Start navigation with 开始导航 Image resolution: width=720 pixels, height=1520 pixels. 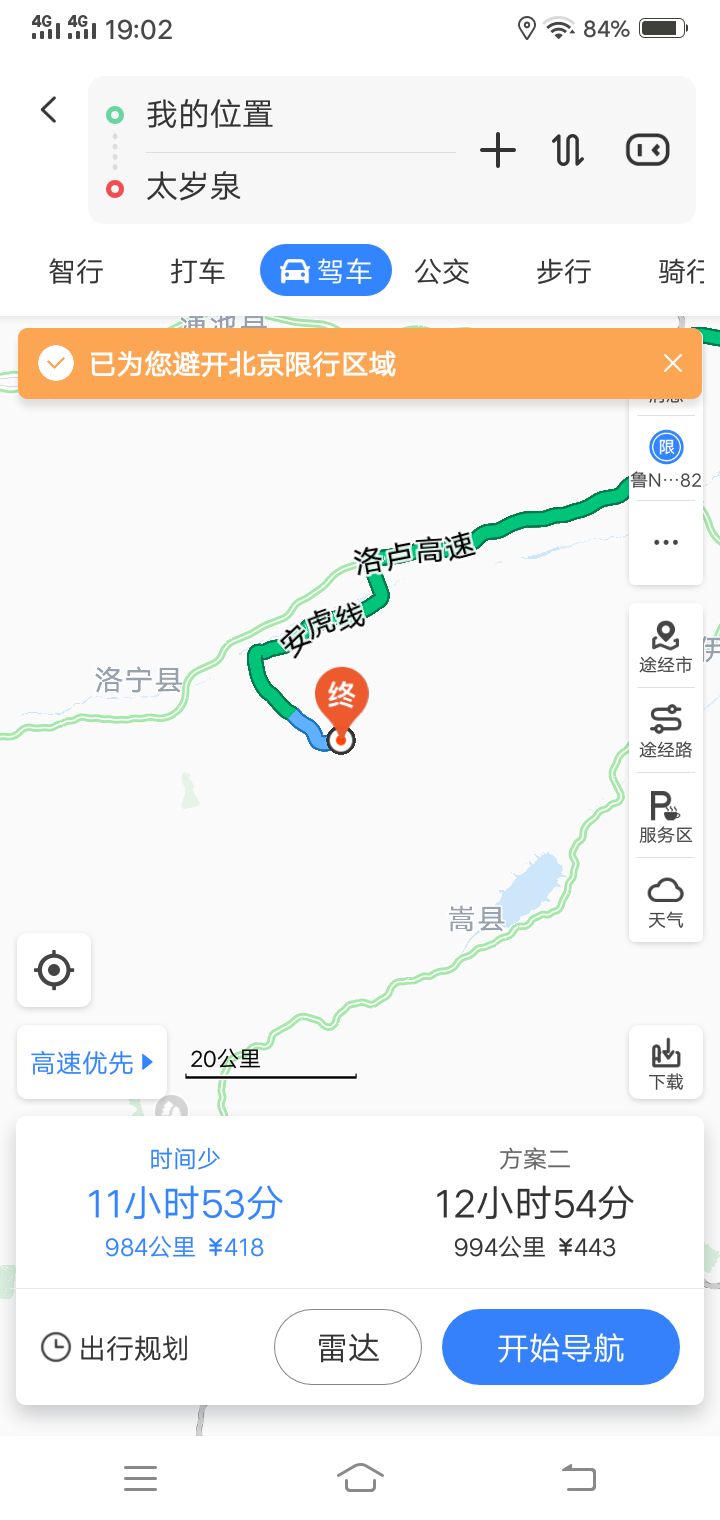(560, 1348)
